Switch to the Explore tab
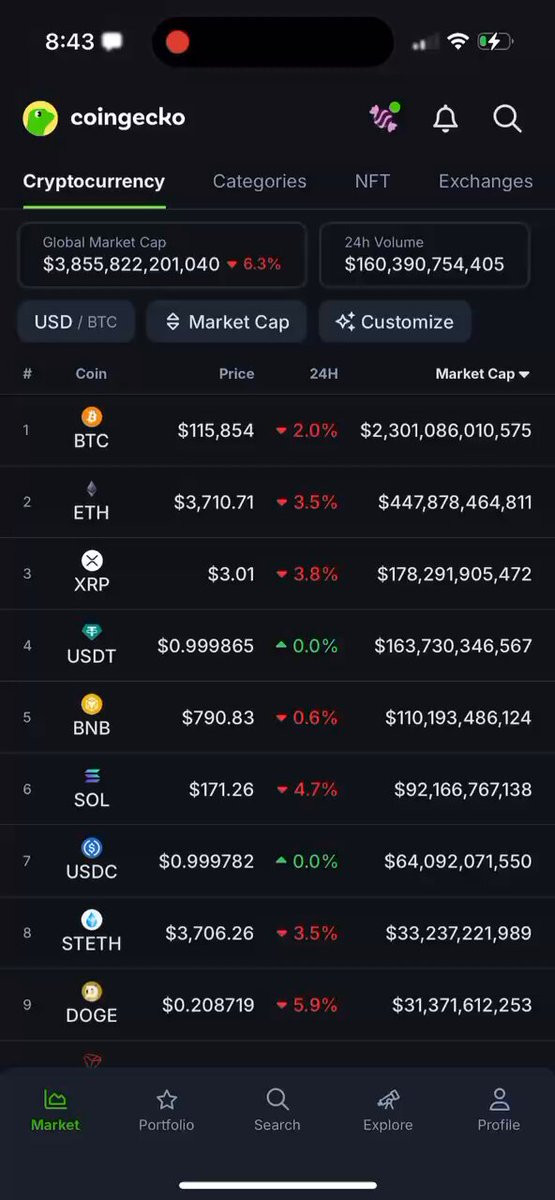The image size is (555, 1200). (x=388, y=1110)
